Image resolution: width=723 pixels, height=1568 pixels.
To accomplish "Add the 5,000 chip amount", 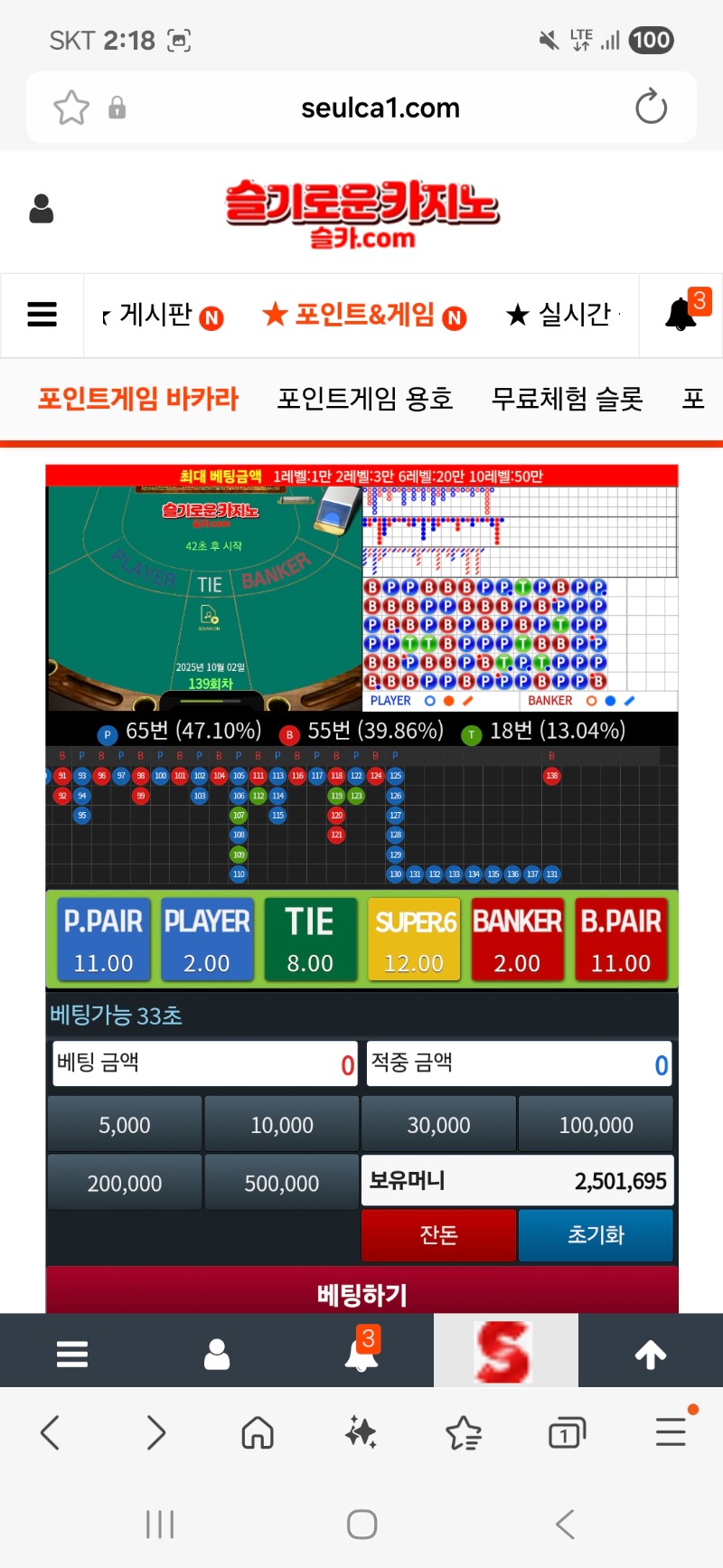I will point(125,1125).
